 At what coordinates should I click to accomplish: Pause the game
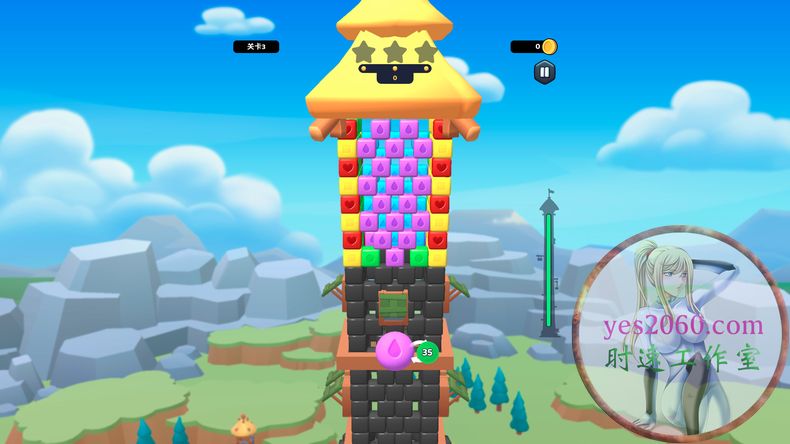(x=544, y=71)
